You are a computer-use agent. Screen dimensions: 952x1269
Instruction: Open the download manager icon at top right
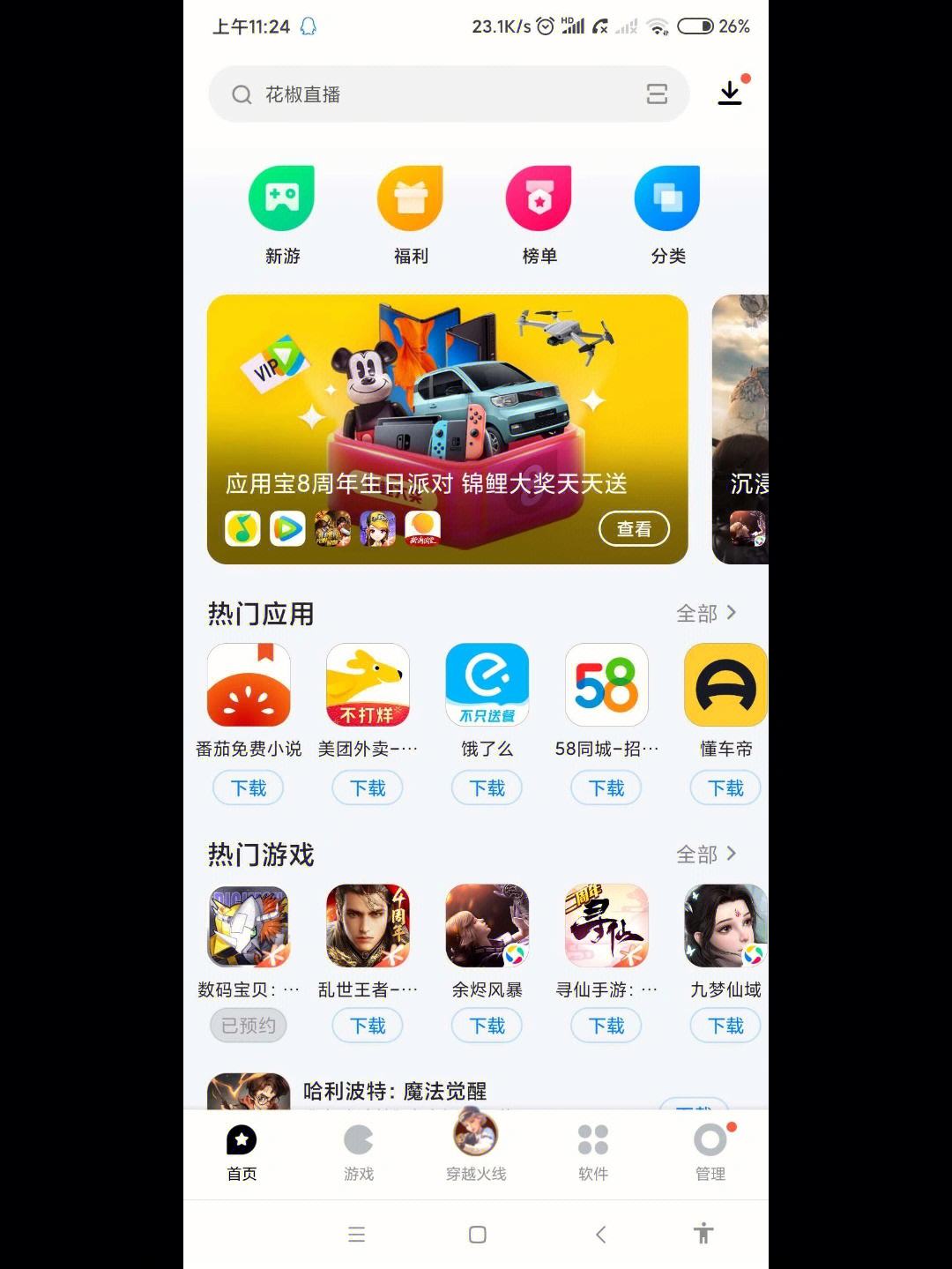click(x=730, y=93)
